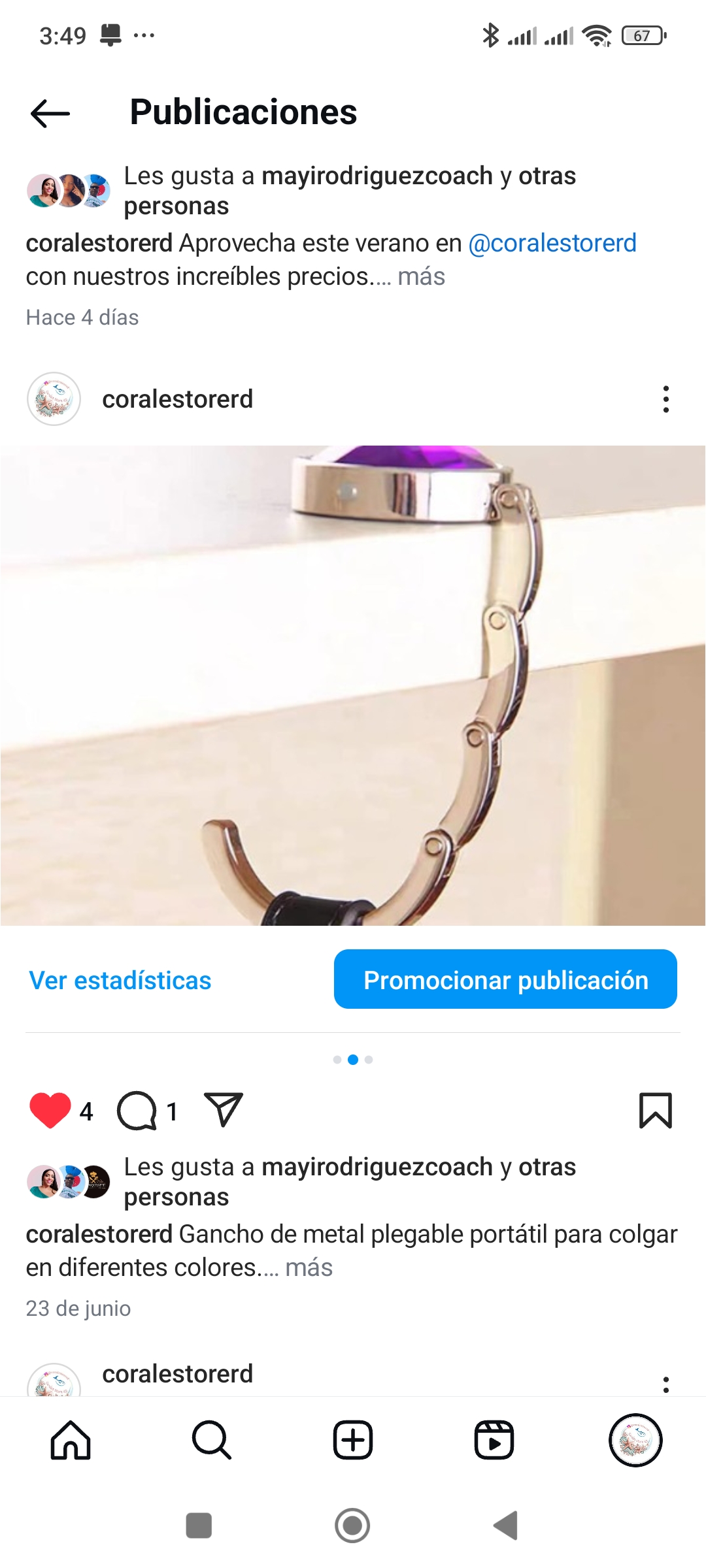Unlike the metal hook post
This screenshot has height=1568, width=706.
[x=50, y=1111]
